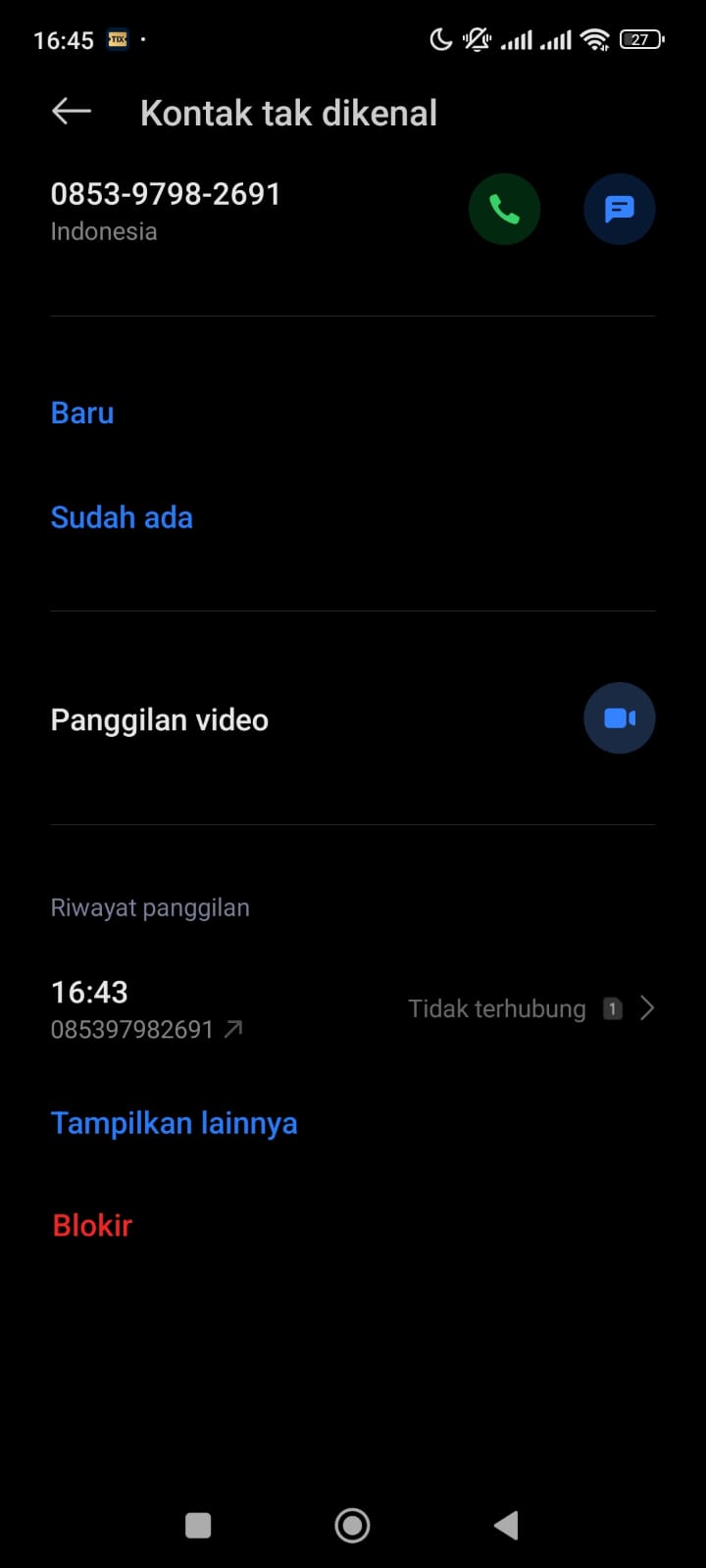Tap the back arrow to leave contact details
Screen dimensions: 706x1568
coord(70,111)
